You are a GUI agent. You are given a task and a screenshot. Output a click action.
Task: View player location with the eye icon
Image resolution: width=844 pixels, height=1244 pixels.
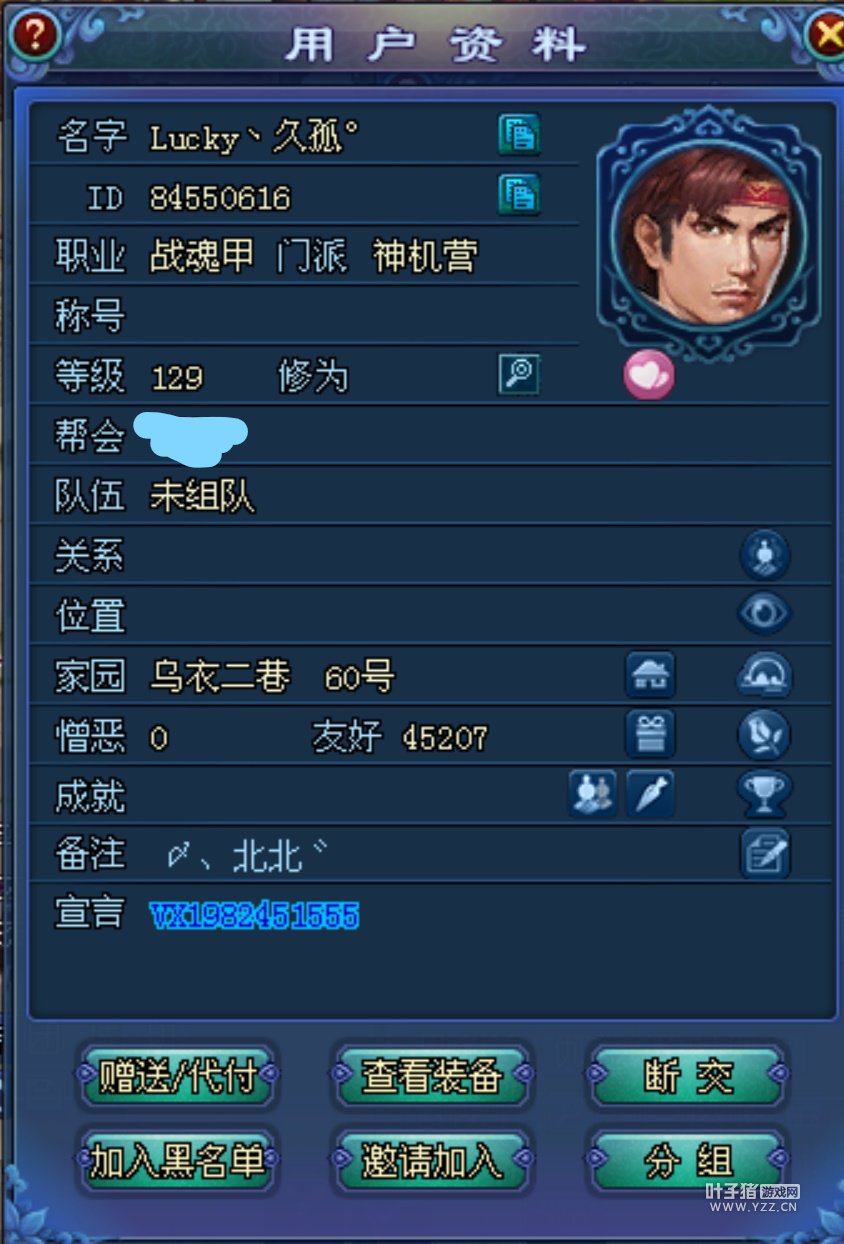765,614
